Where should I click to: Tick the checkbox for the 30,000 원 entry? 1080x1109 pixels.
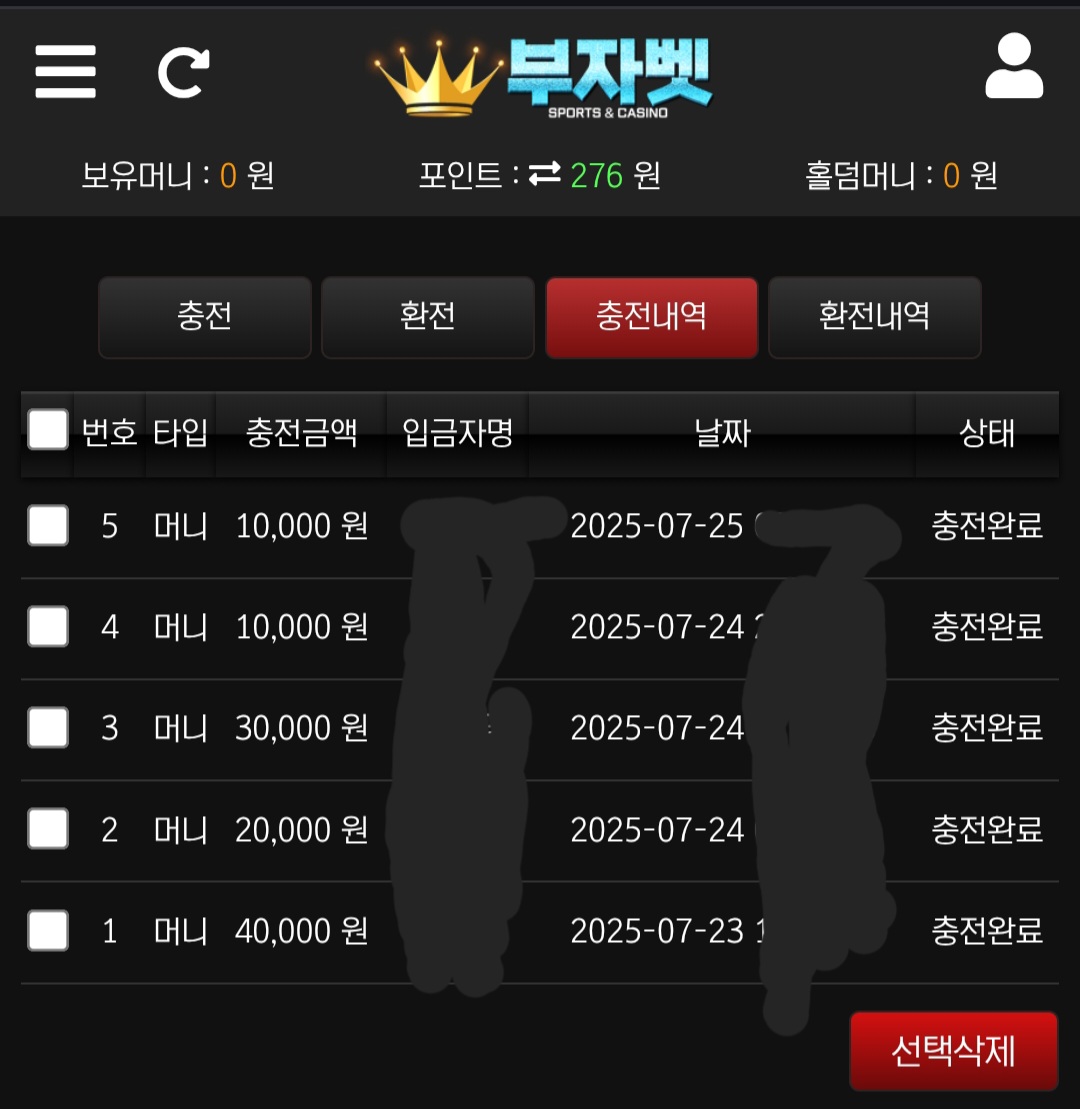pyautogui.click(x=48, y=728)
